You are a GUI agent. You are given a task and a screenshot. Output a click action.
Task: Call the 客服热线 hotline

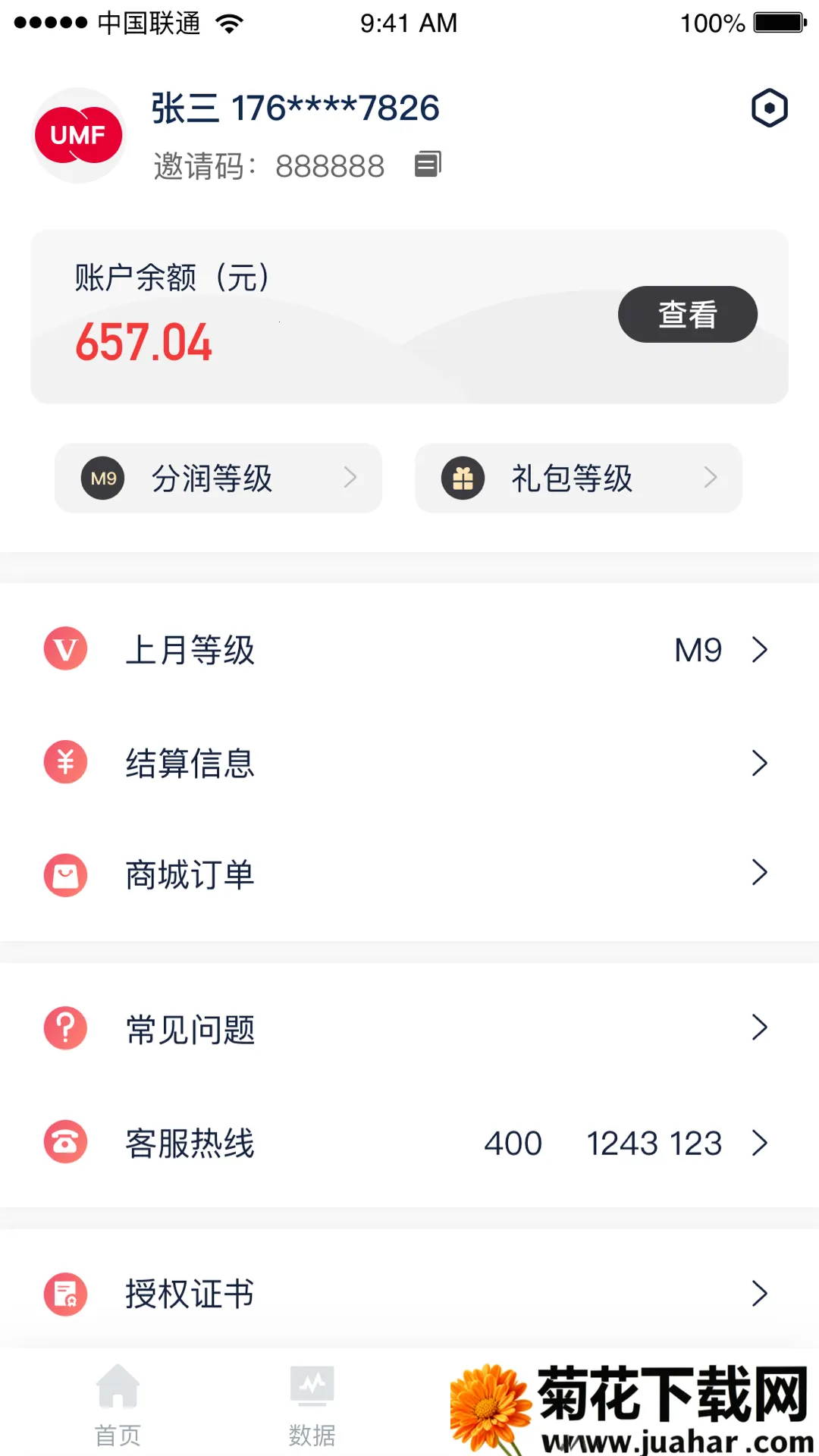pyautogui.click(x=409, y=1143)
